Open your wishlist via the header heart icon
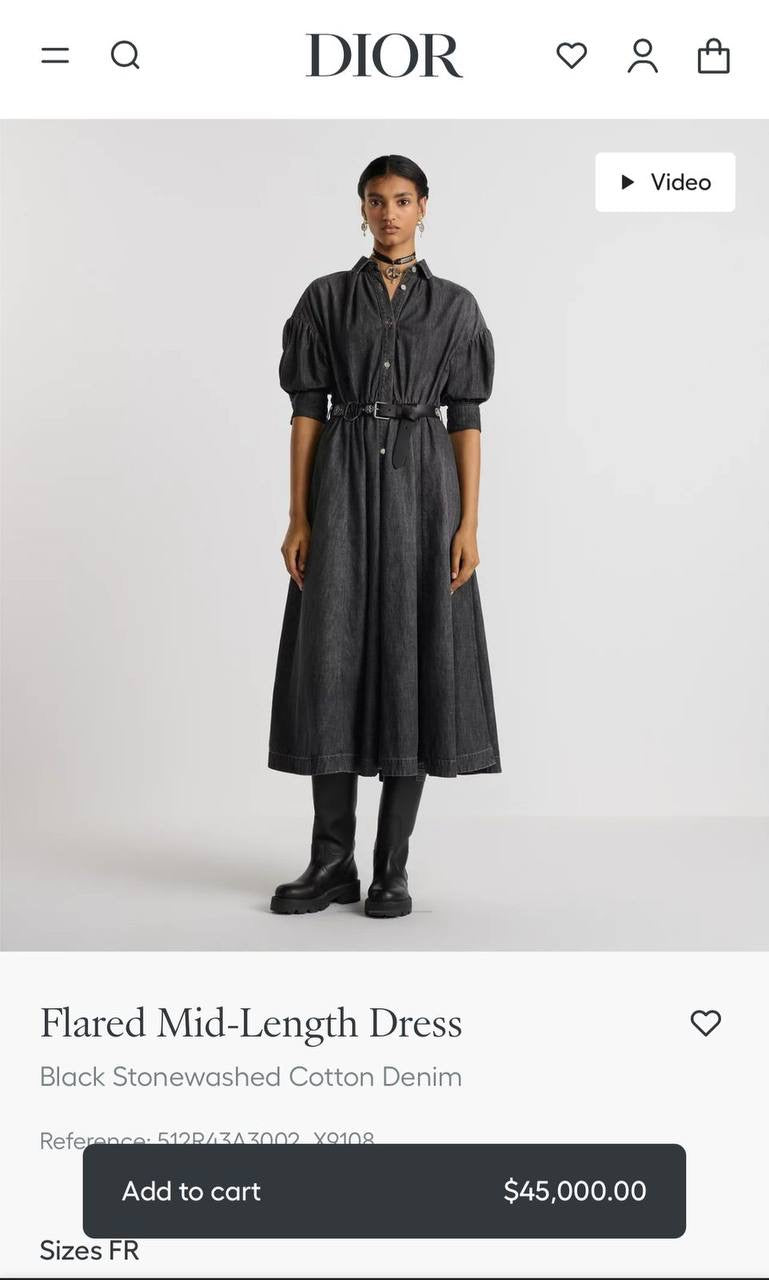Image resolution: width=769 pixels, height=1280 pixels. 571,56
